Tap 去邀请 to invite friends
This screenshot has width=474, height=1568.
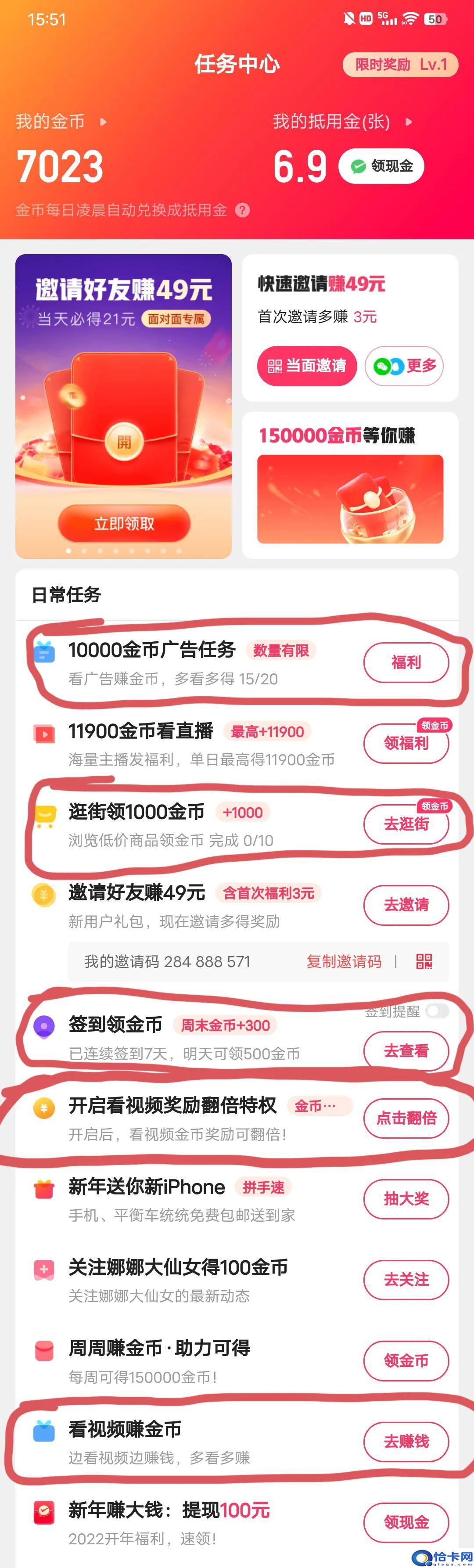[406, 905]
